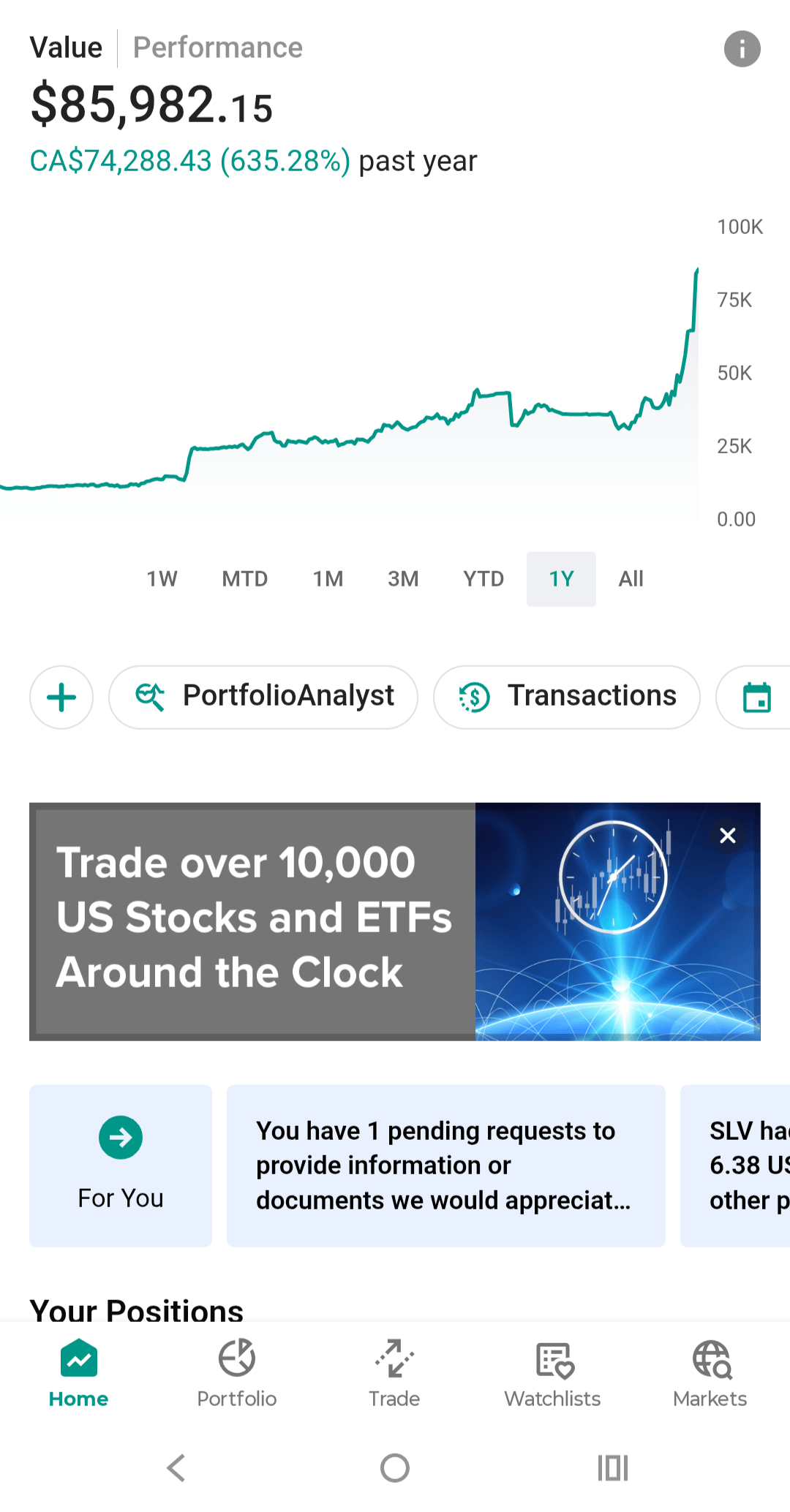Select the 1W chart range

click(x=162, y=579)
